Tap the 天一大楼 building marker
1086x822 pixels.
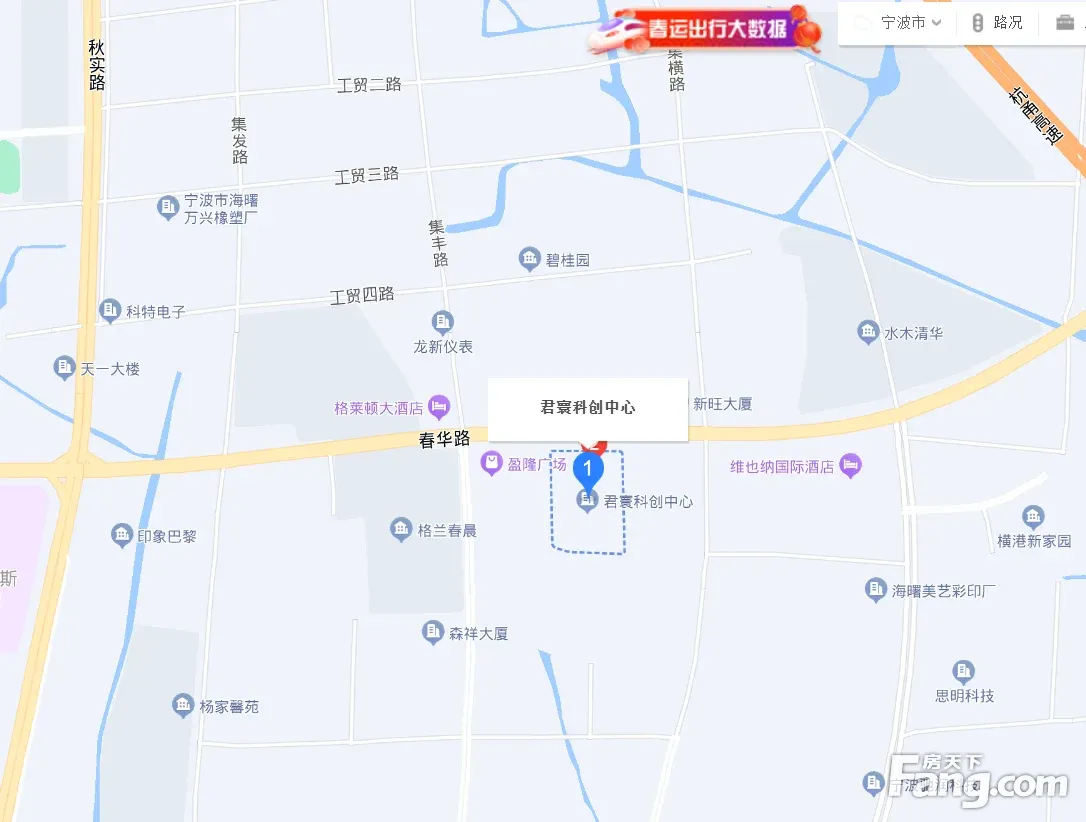coord(65,368)
